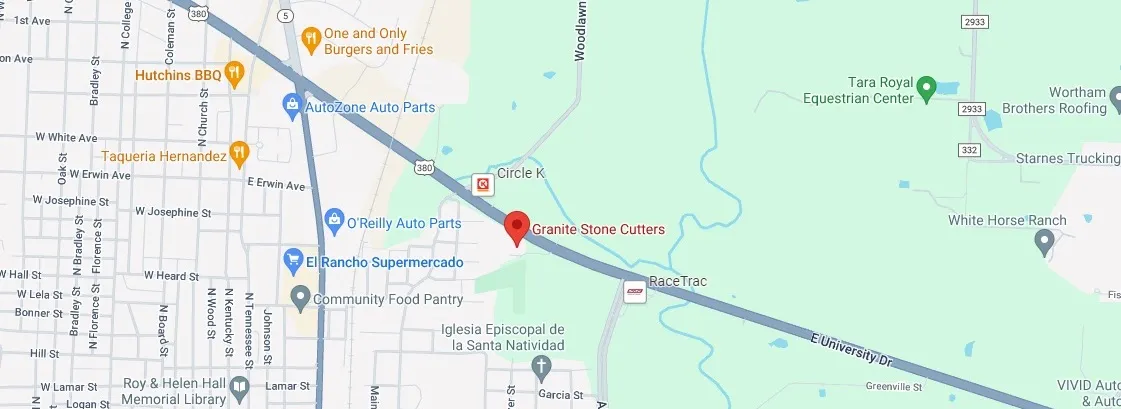Screen dimensions: 1121x409
Task: Open the Wortham Brothers Roofing marker
Action: click(1114, 98)
